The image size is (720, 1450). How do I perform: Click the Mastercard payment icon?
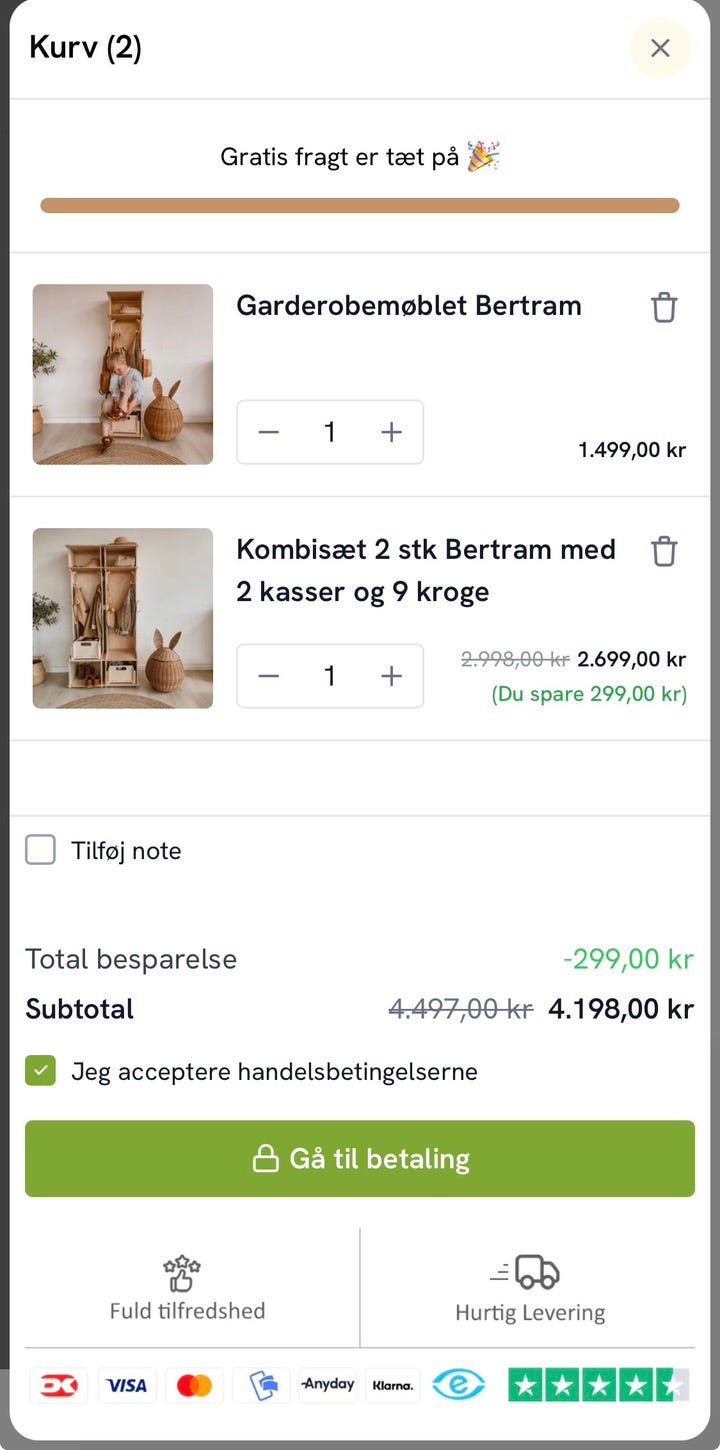point(194,1385)
